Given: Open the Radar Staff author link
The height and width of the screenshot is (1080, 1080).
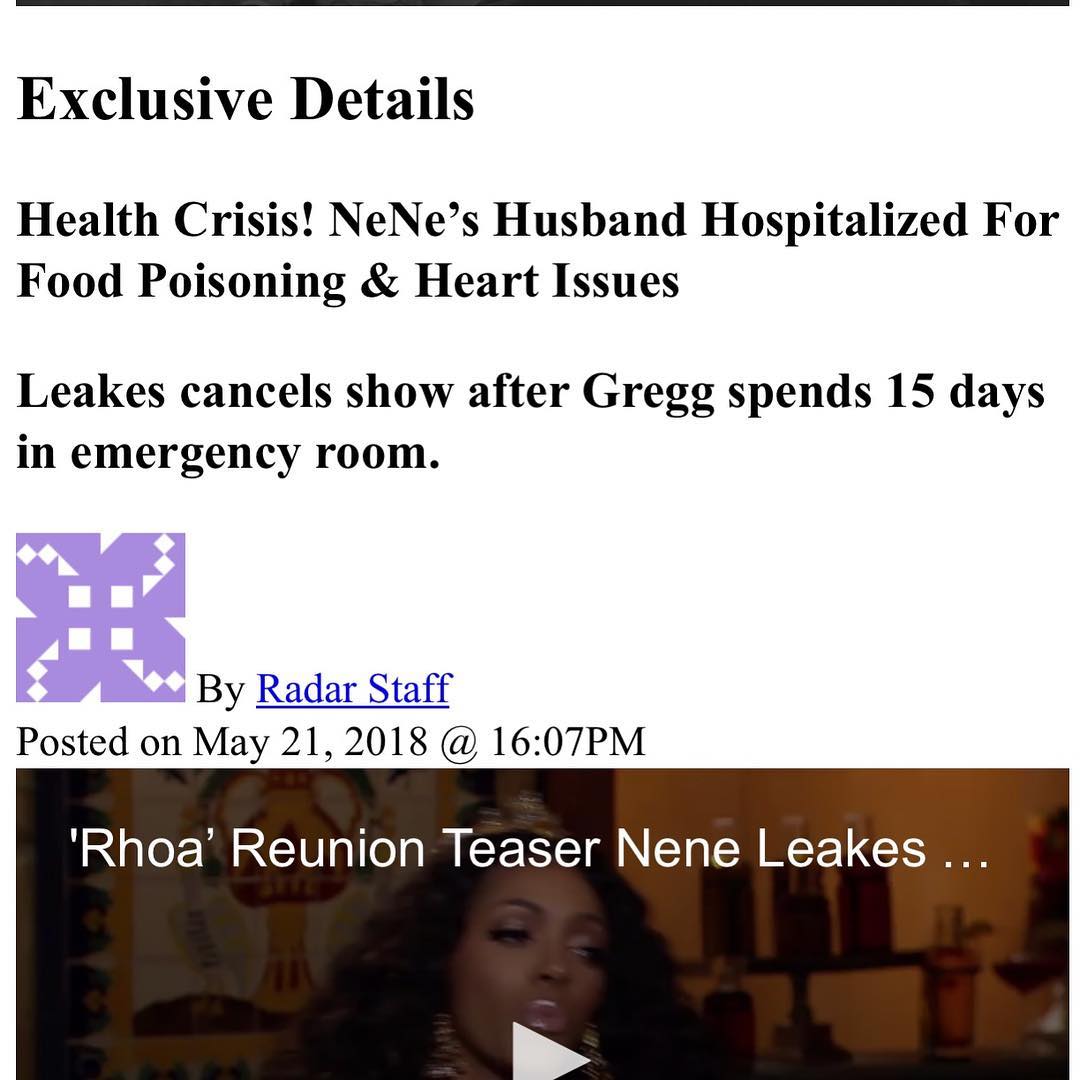Looking at the screenshot, I should point(353,689).
